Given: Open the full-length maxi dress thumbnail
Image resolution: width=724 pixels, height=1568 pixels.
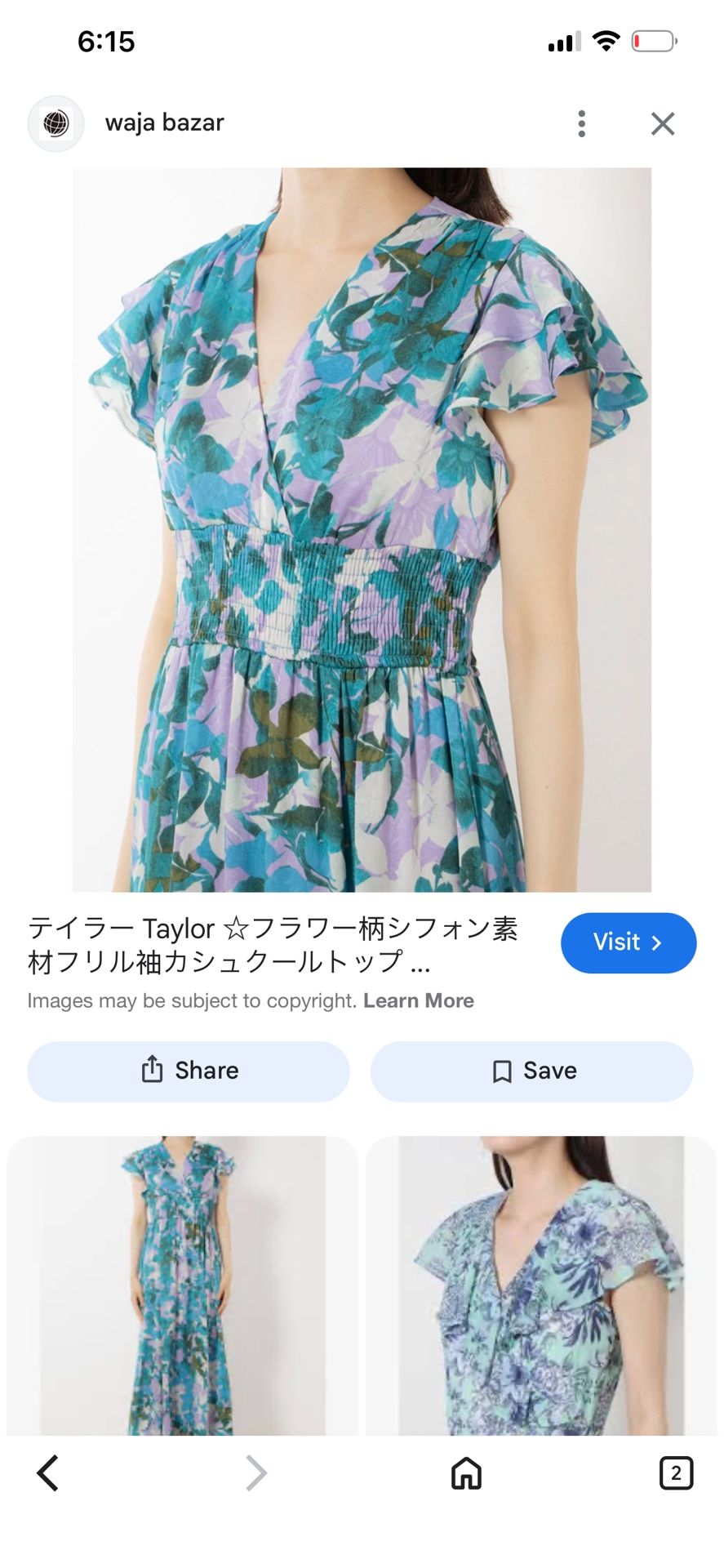Looking at the screenshot, I should pos(183,1285).
